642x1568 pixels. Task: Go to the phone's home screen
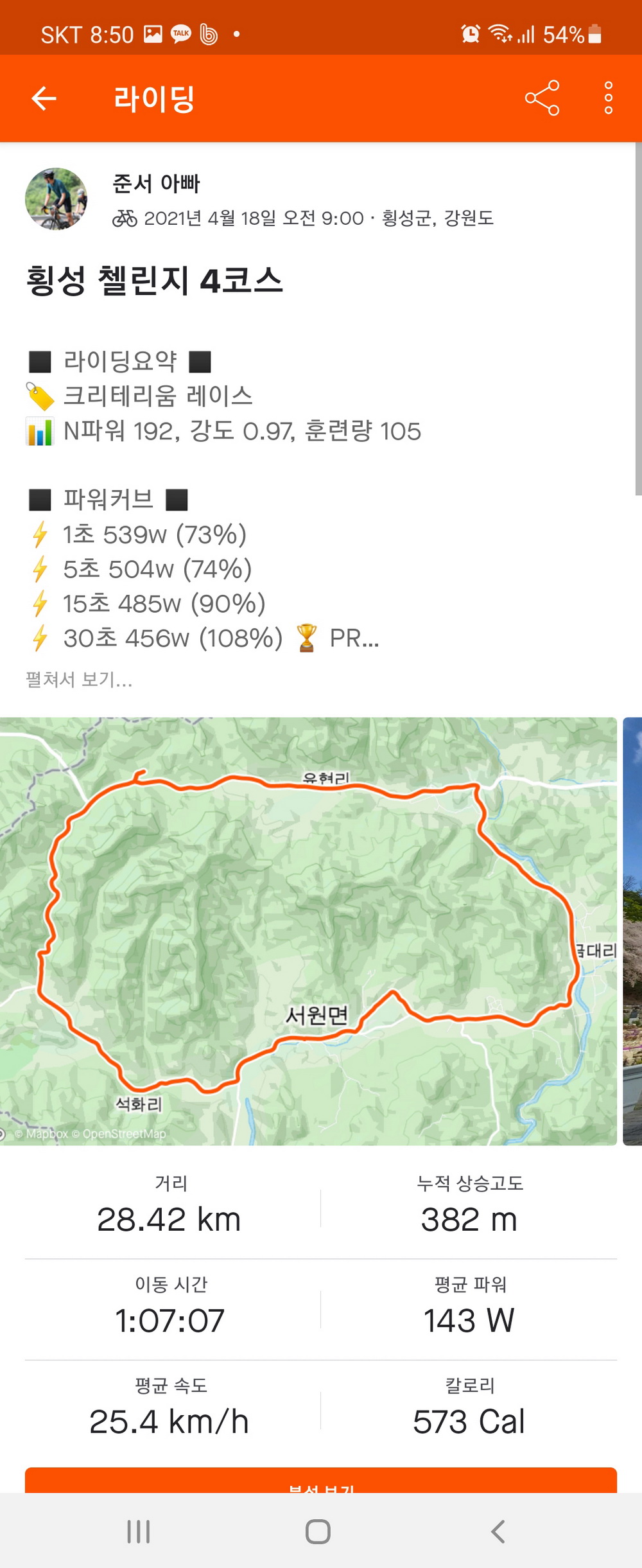click(x=318, y=1531)
